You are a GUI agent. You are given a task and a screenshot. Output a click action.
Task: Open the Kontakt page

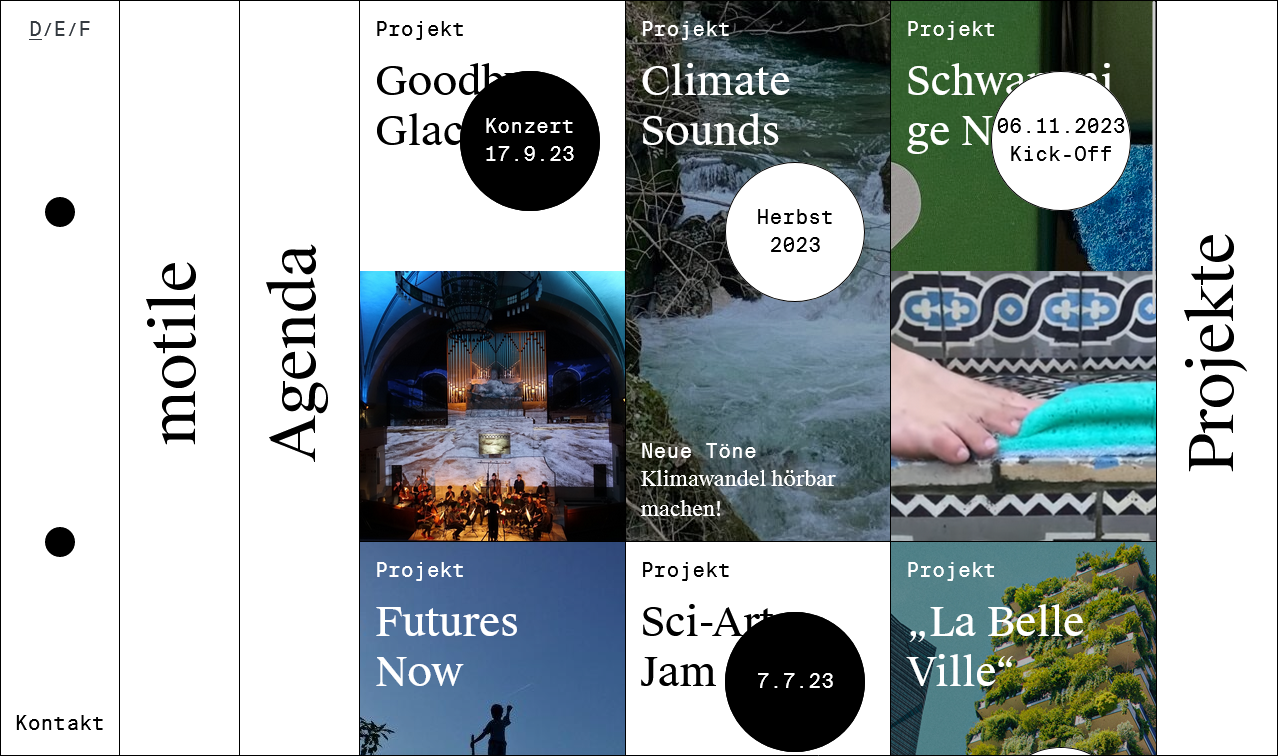point(60,723)
